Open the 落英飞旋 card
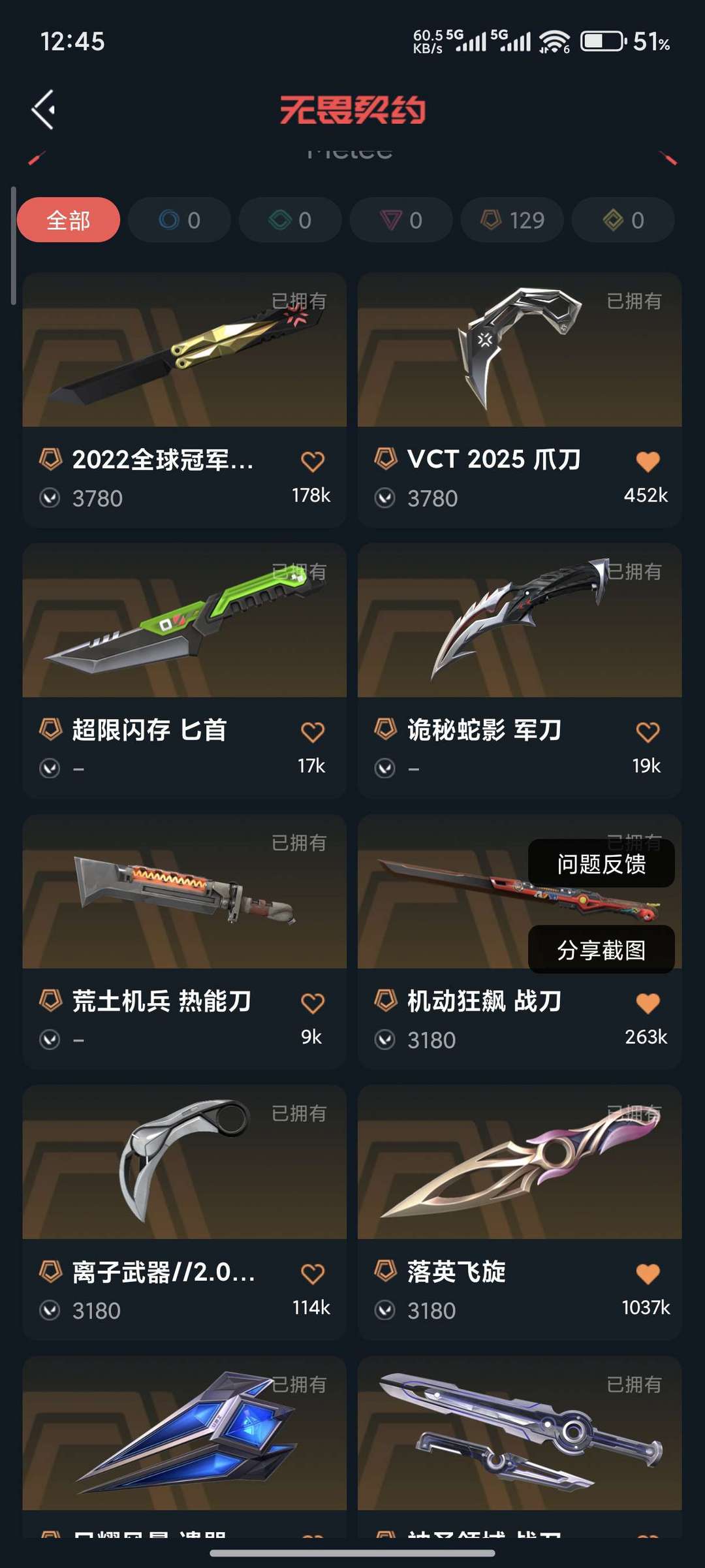Image resolution: width=705 pixels, height=1568 pixels. [x=520, y=1213]
